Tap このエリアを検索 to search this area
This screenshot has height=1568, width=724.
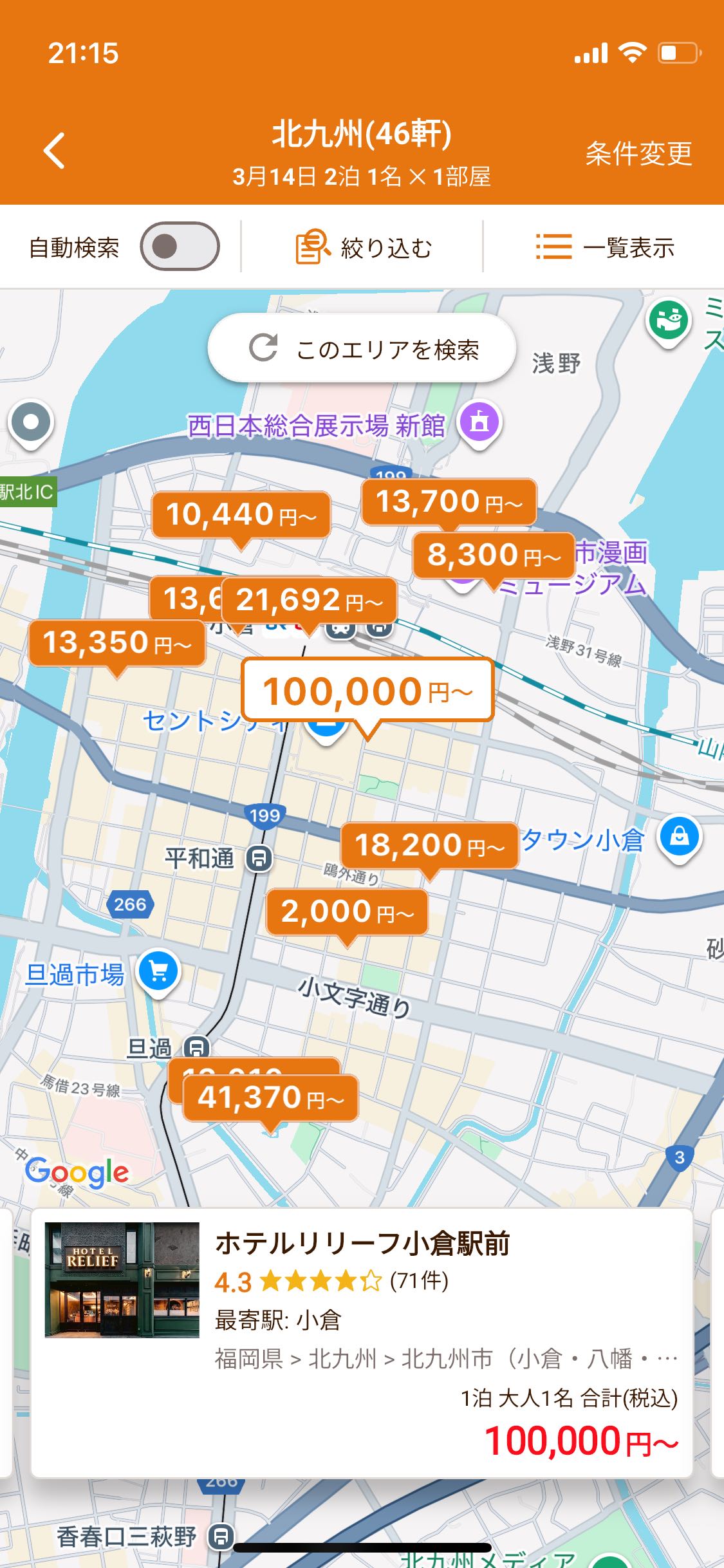362,349
